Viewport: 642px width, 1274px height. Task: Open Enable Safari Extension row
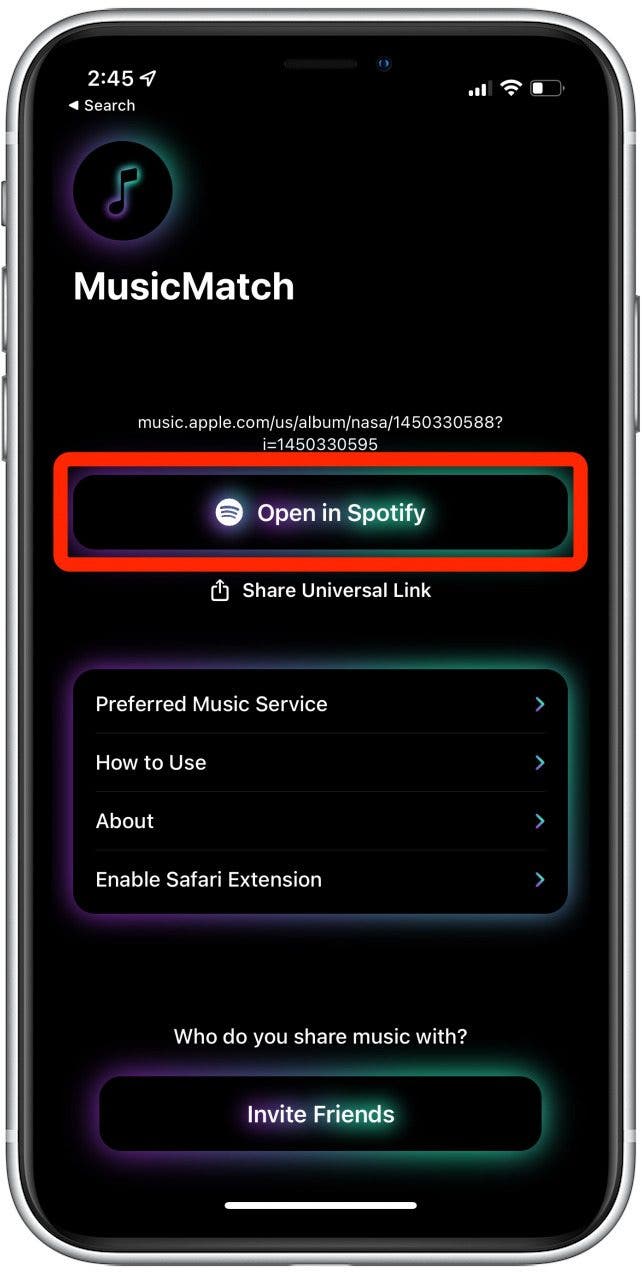(x=320, y=879)
